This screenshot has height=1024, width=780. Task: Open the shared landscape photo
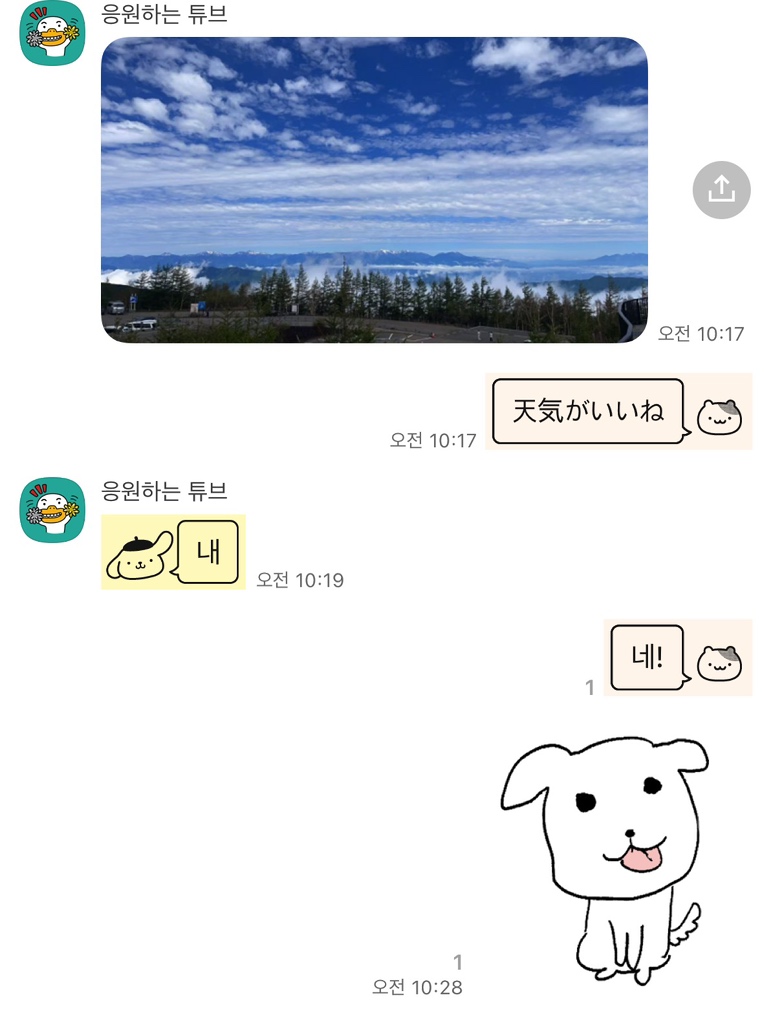pyautogui.click(x=374, y=190)
